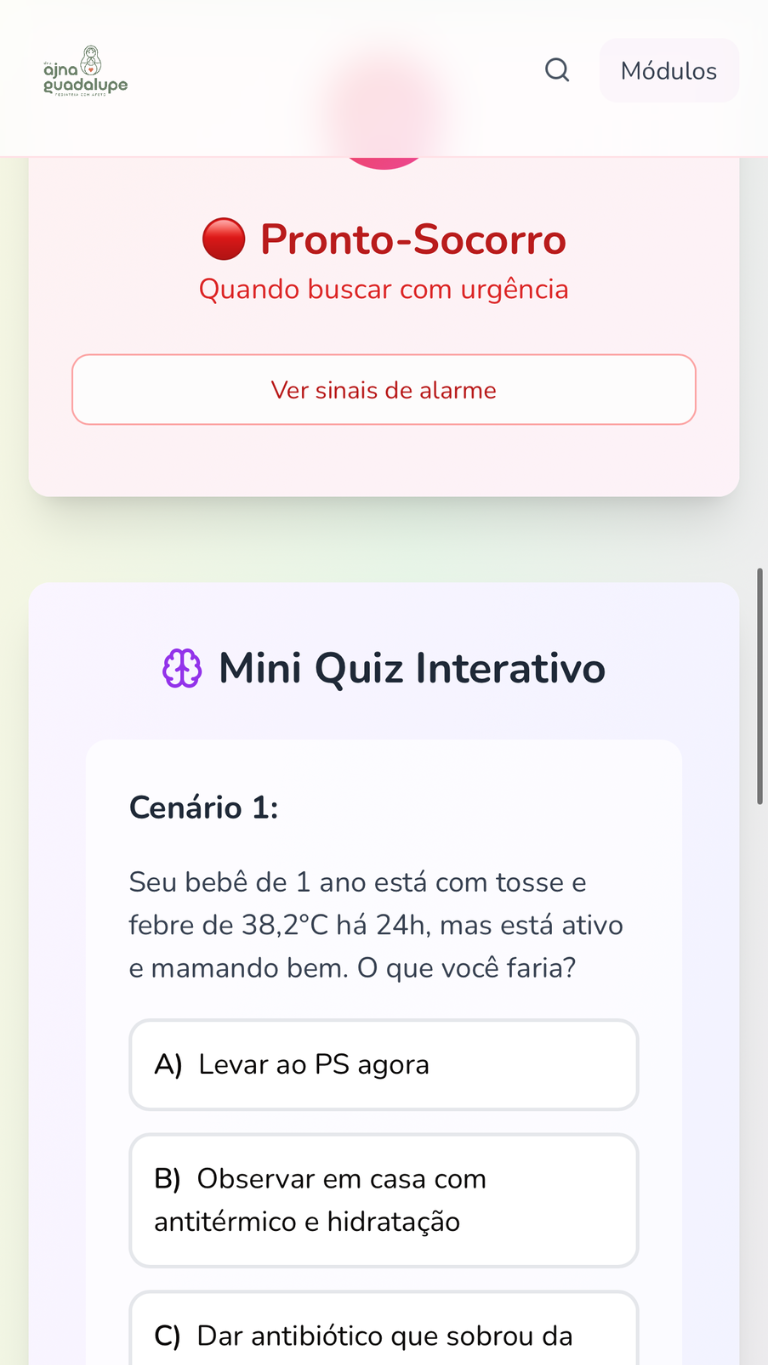Select answer A) Levar ao PS agora
Image resolution: width=768 pixels, height=1365 pixels.
point(383,1065)
